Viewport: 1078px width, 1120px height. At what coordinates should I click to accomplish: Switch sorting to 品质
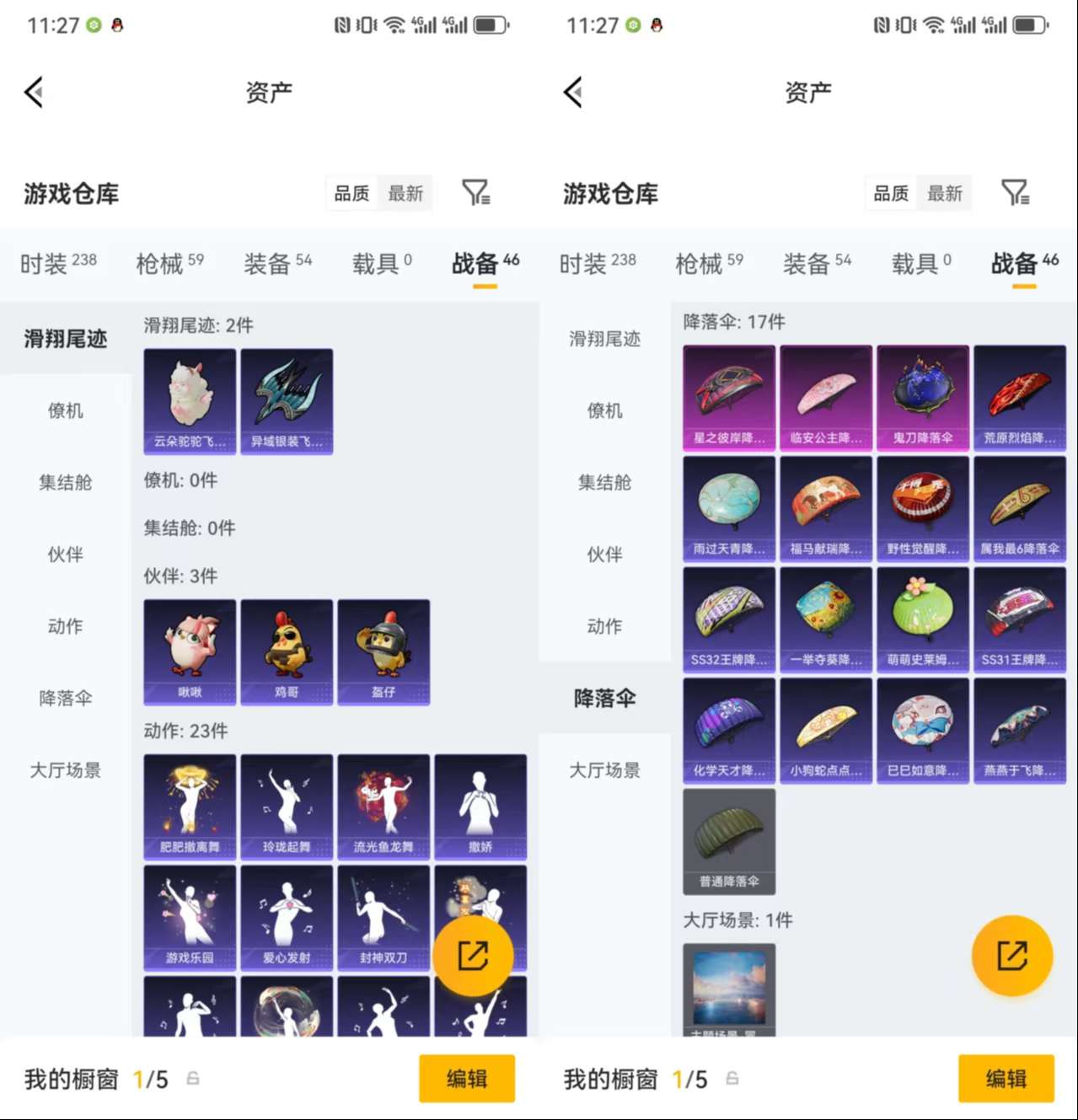coord(351,193)
